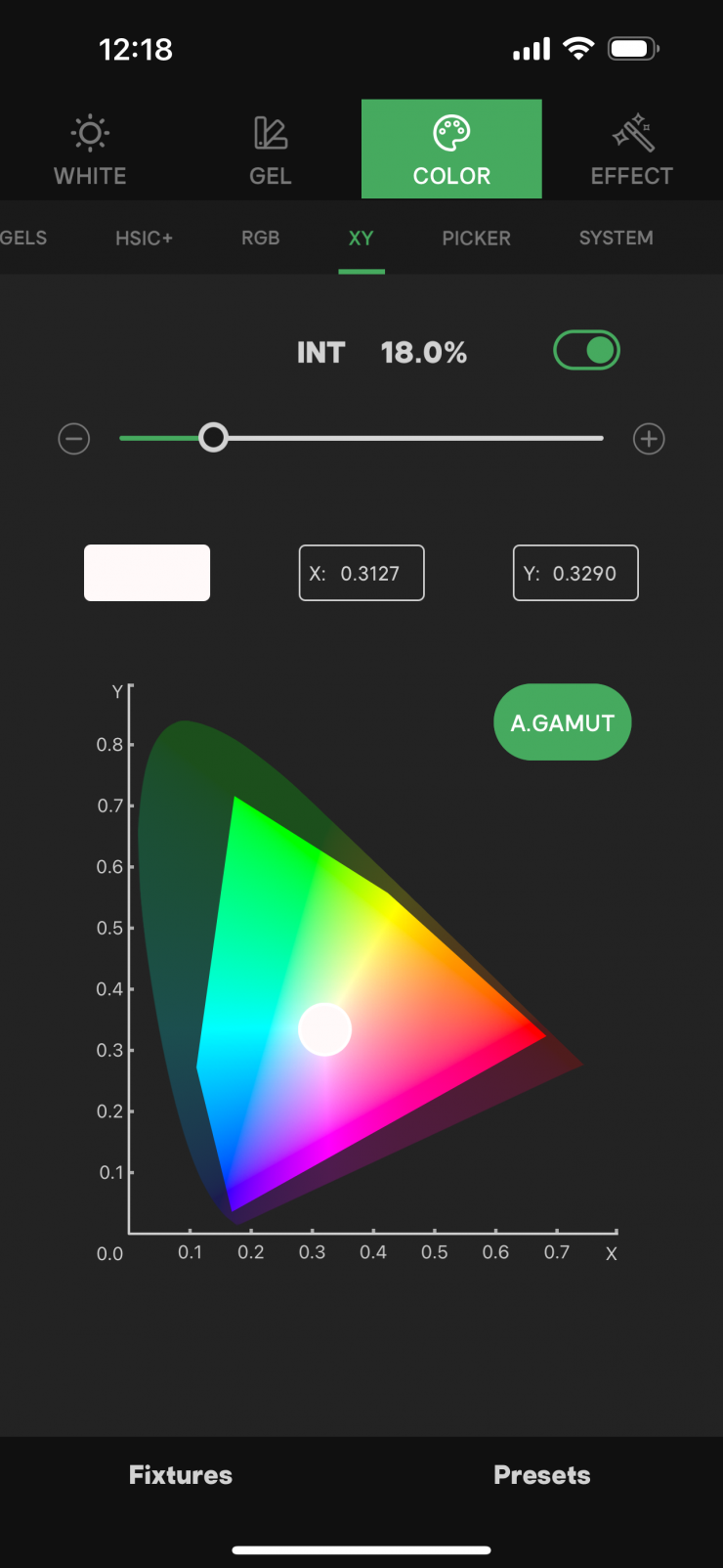
Task: Open the RGB sub-tab
Action: (261, 238)
